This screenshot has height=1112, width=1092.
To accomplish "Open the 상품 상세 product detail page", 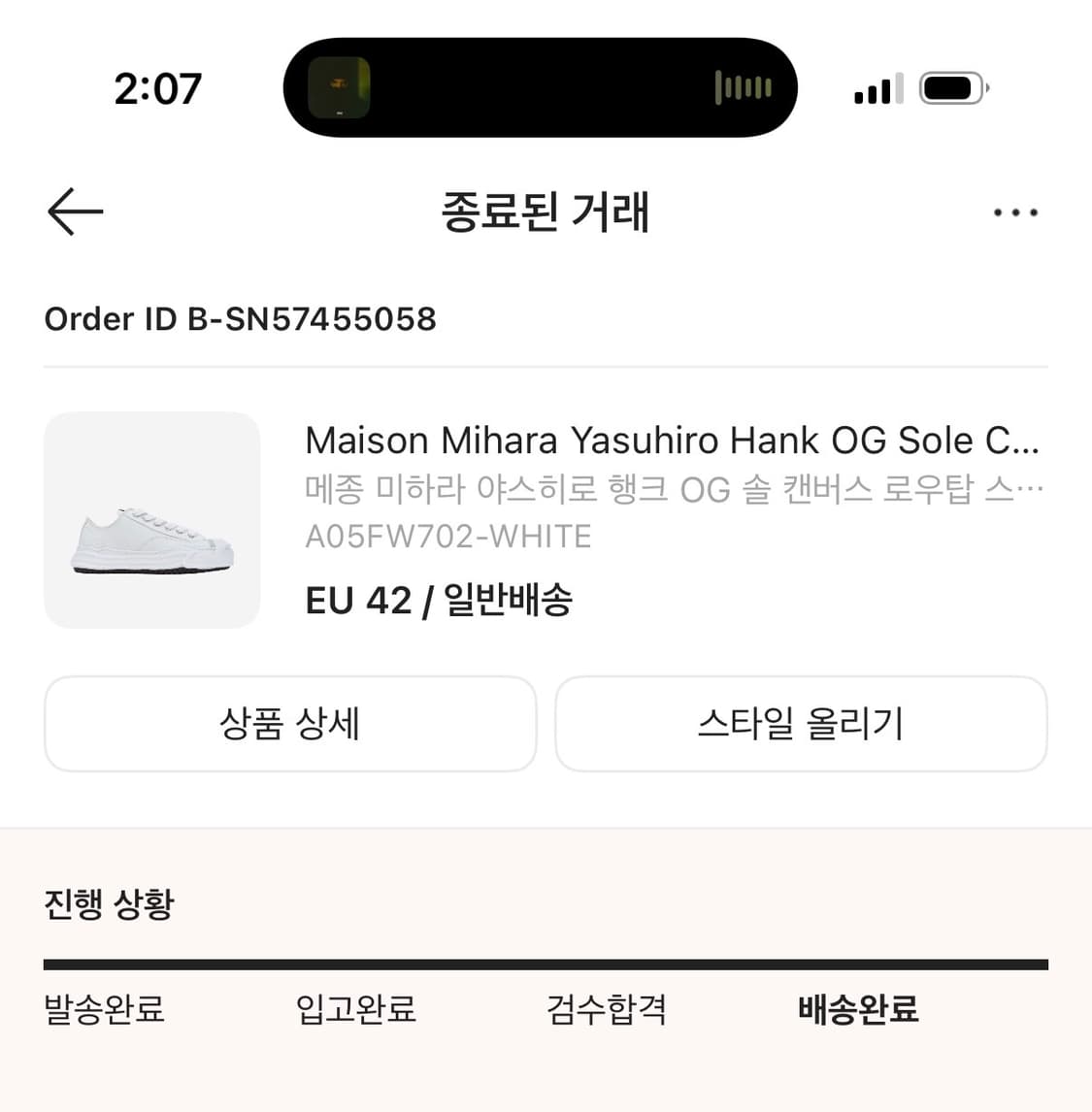I will pyautogui.click(x=289, y=724).
